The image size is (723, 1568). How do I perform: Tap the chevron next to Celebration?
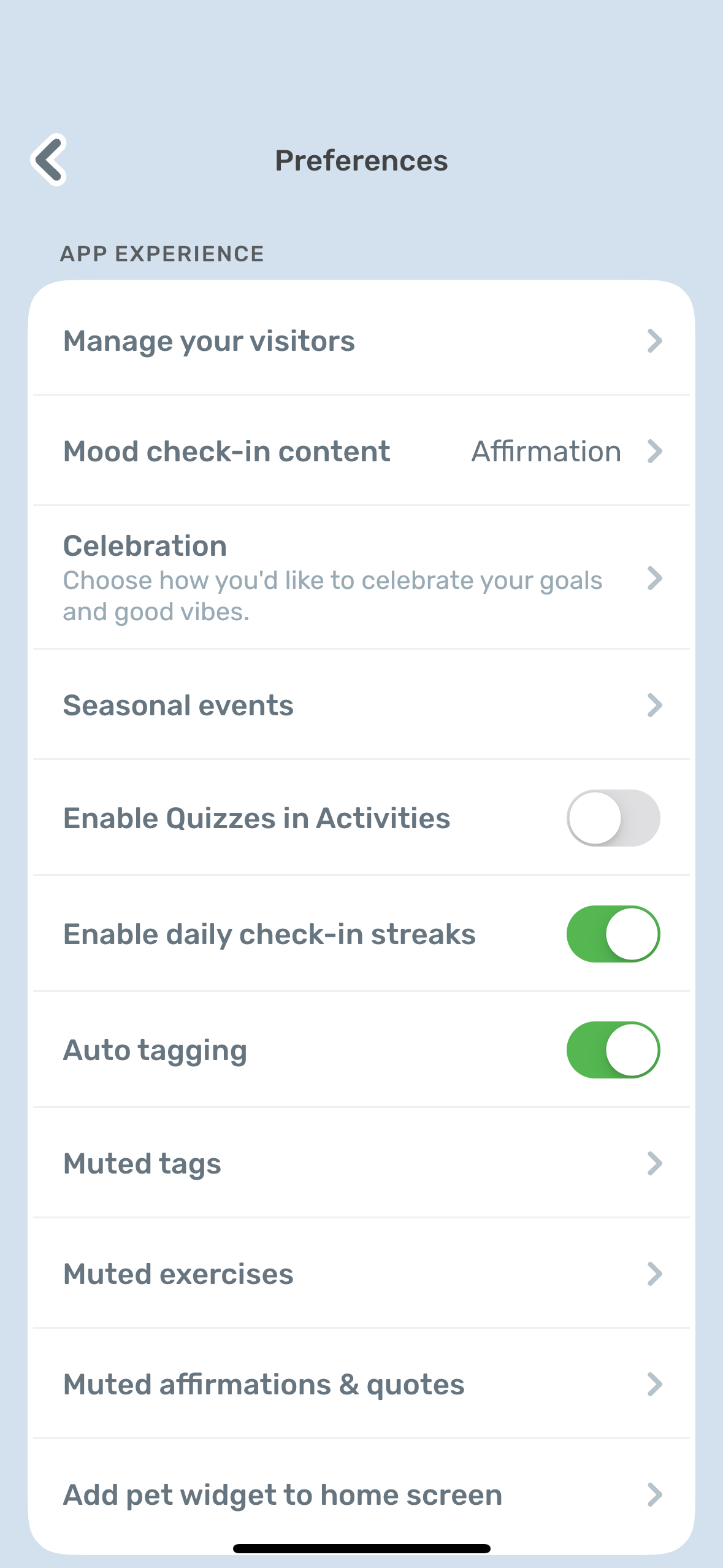click(654, 579)
